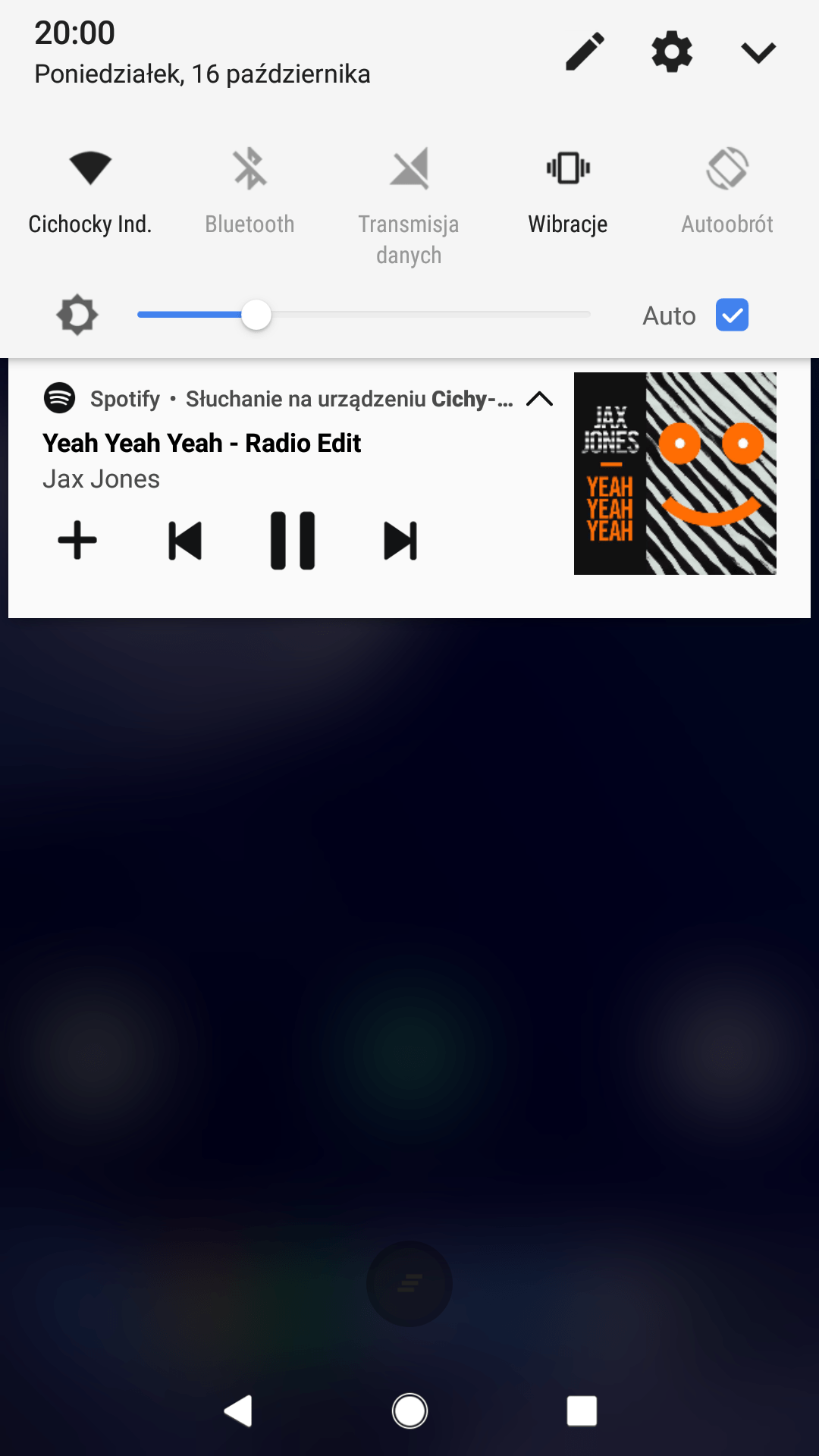Uncheck the Auto brightness checkbox
The height and width of the screenshot is (1456, 819).
(x=732, y=315)
